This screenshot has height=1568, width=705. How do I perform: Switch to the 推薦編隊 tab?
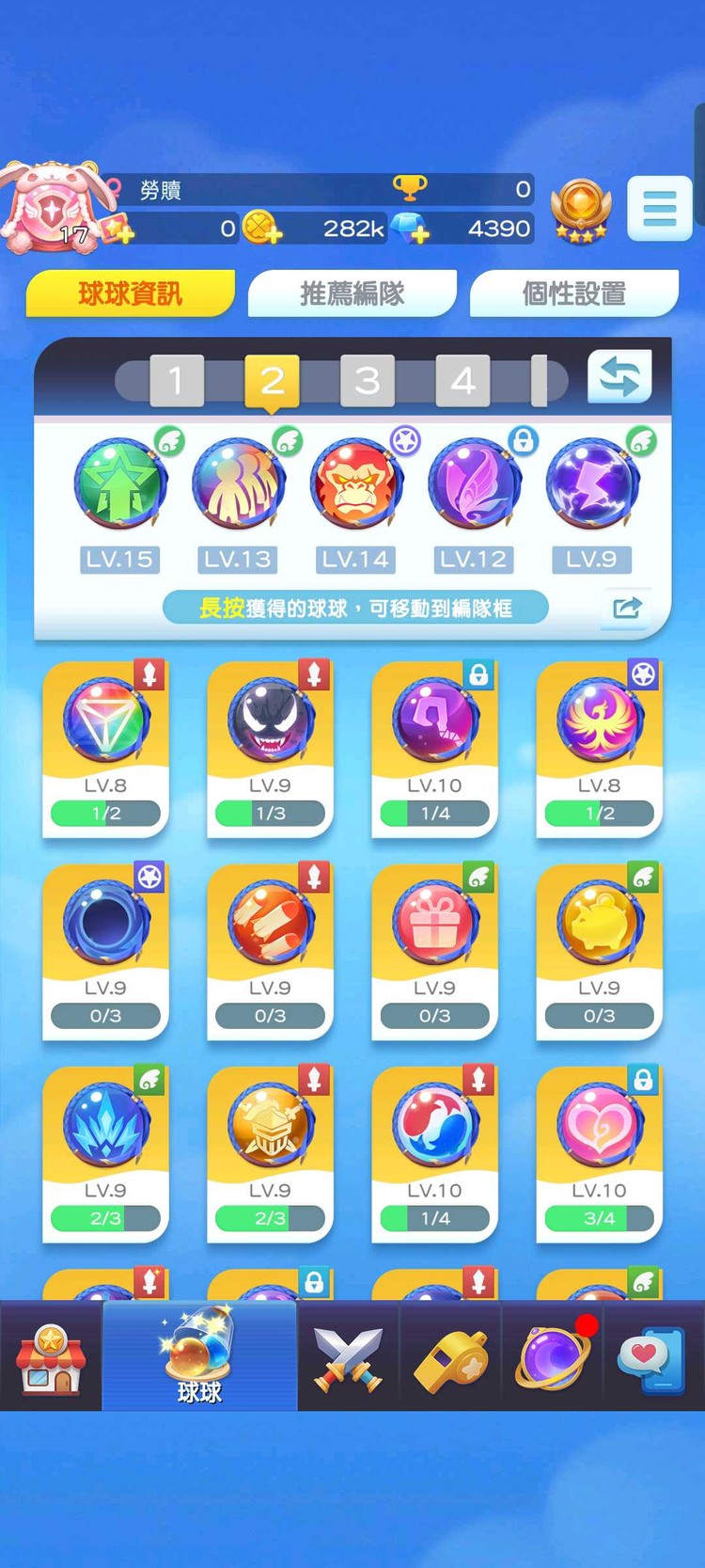352,293
